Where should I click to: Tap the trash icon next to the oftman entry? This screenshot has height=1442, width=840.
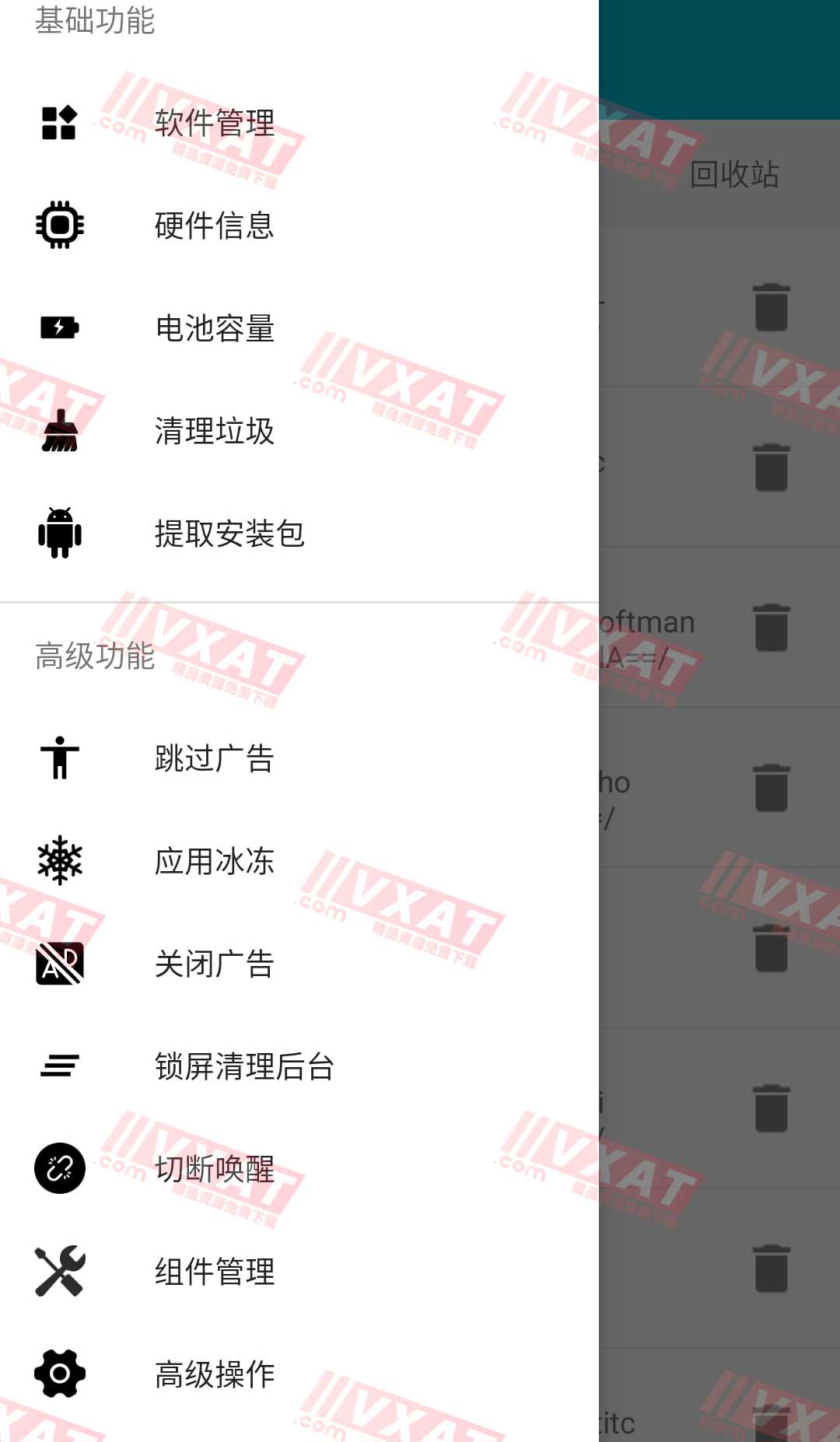[771, 624]
